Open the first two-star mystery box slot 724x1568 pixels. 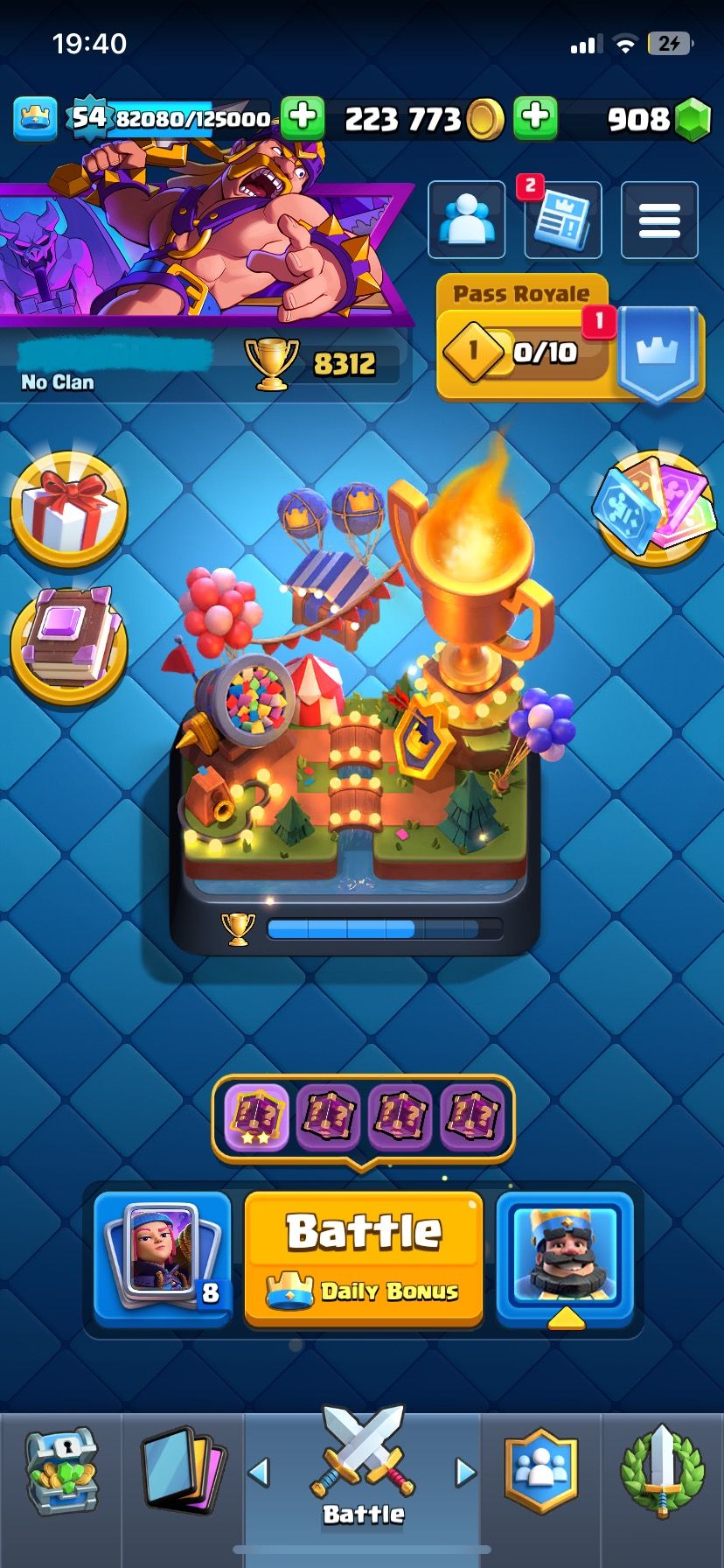(x=257, y=1117)
